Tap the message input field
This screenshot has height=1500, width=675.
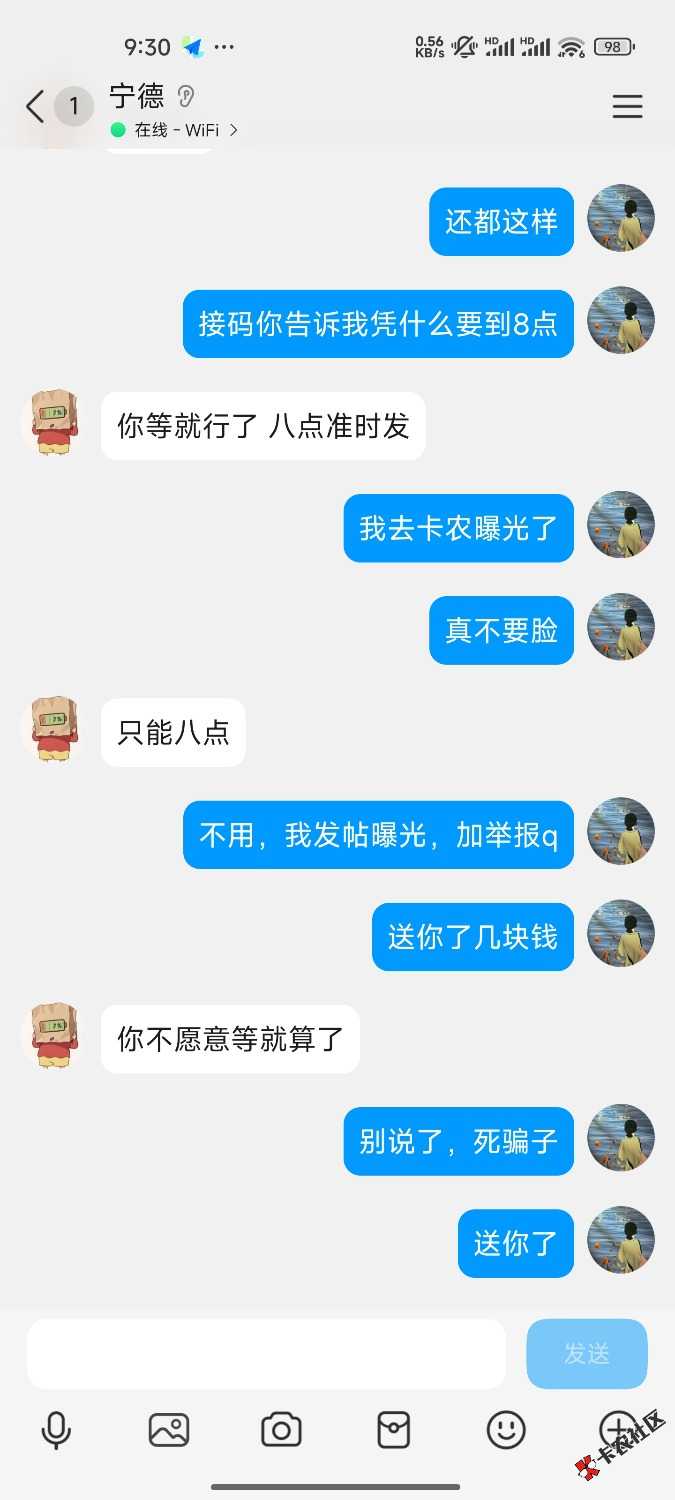coord(265,1353)
